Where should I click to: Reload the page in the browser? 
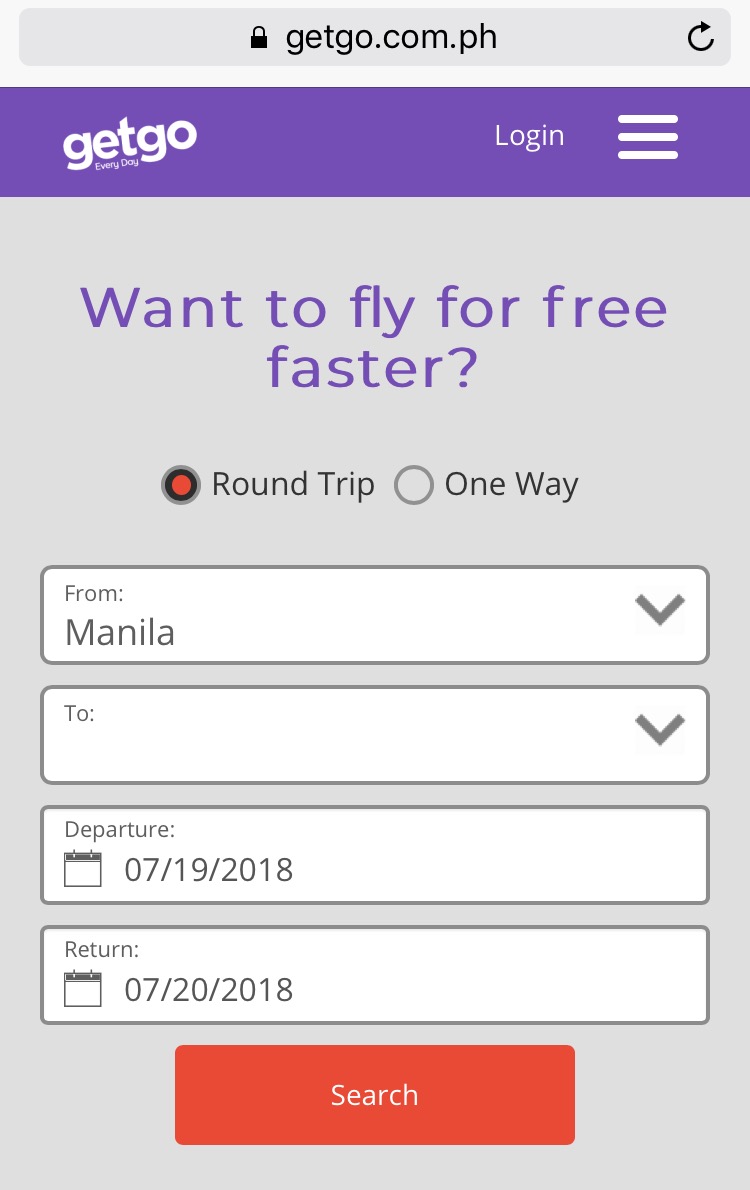701,38
